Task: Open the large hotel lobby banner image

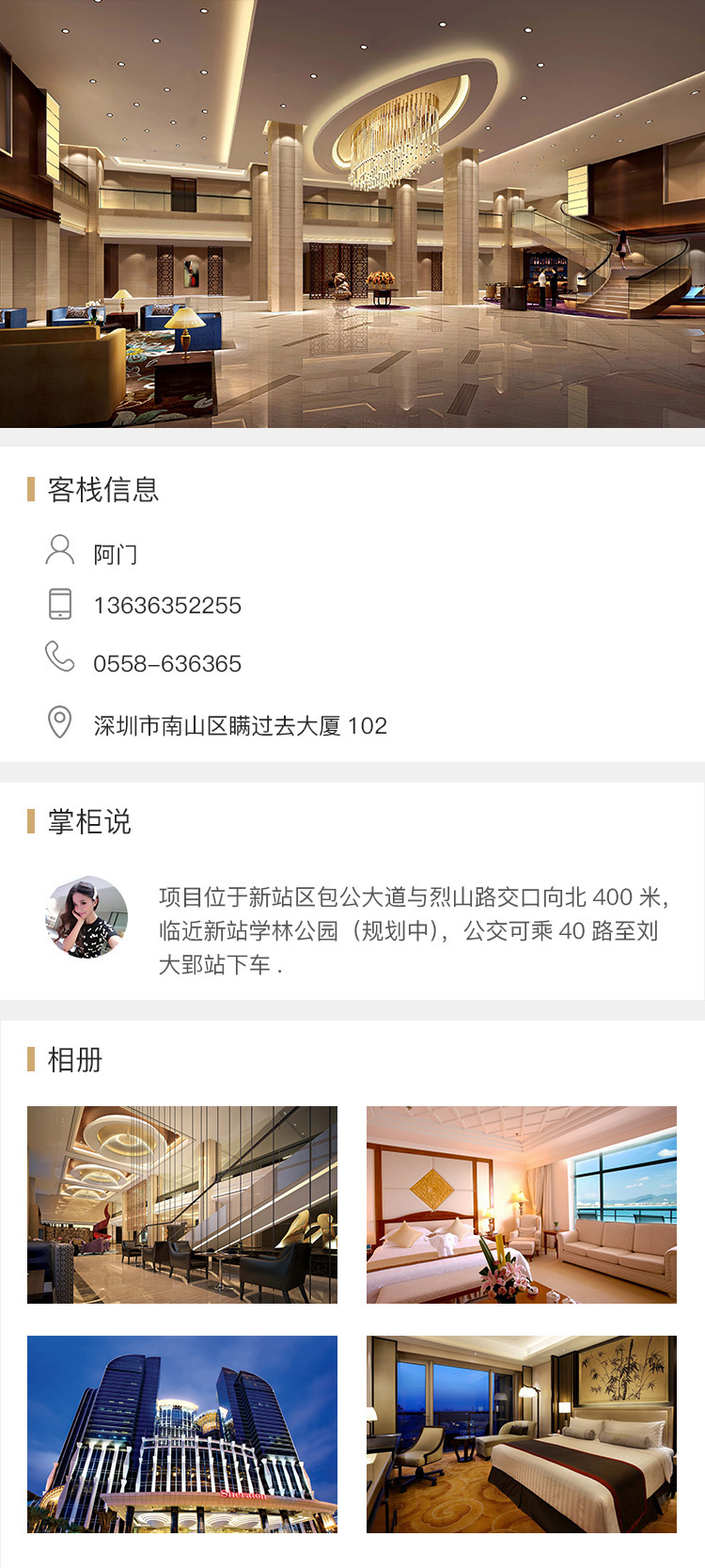Action: (x=352, y=214)
